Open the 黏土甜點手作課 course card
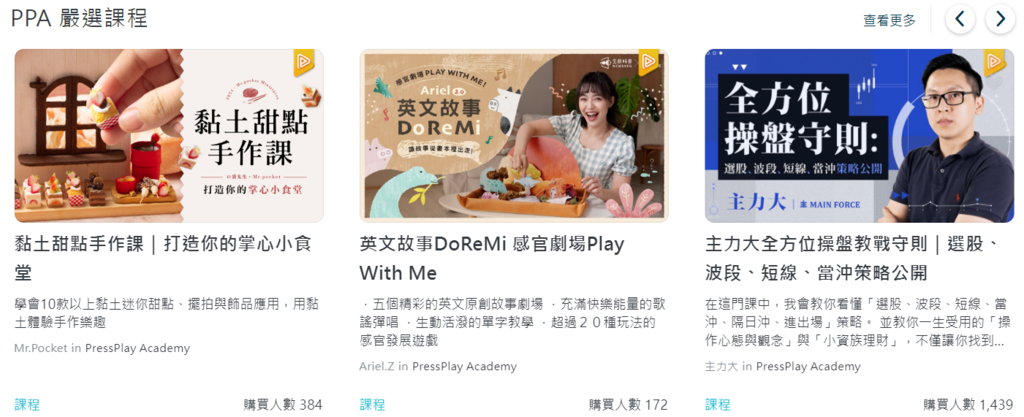1024x417 pixels. (x=168, y=136)
